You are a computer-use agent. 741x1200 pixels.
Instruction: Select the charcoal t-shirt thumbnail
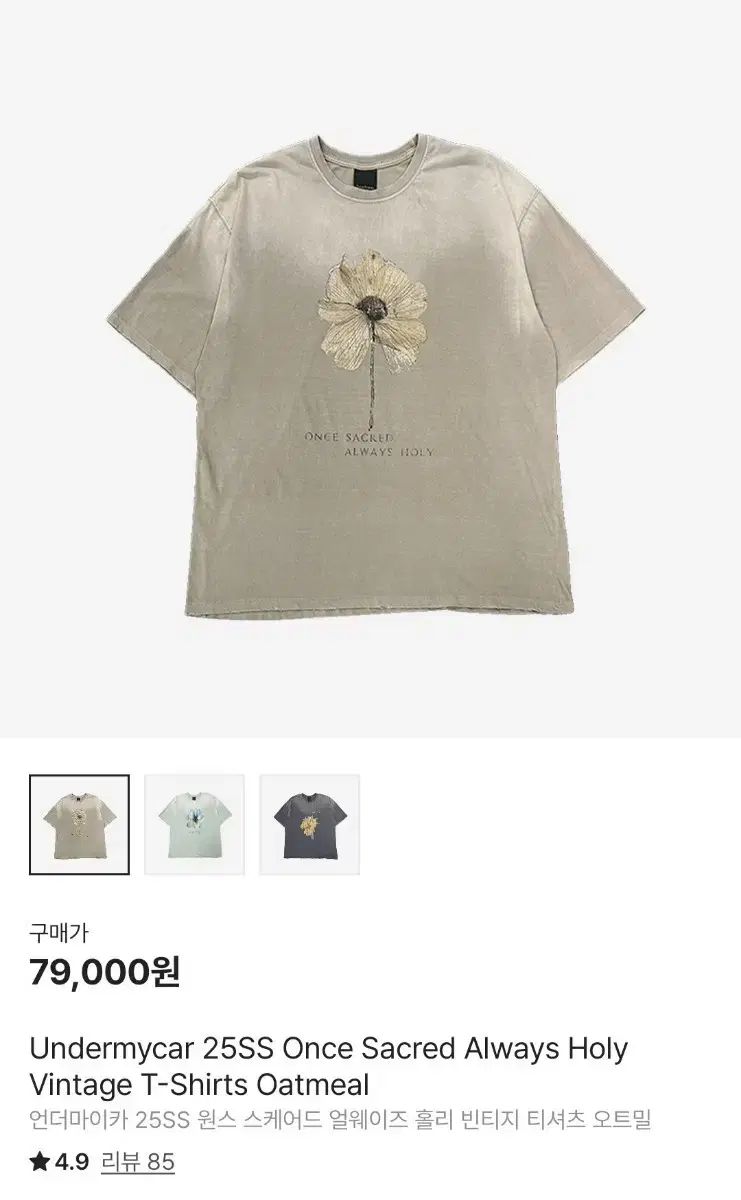[x=309, y=824]
